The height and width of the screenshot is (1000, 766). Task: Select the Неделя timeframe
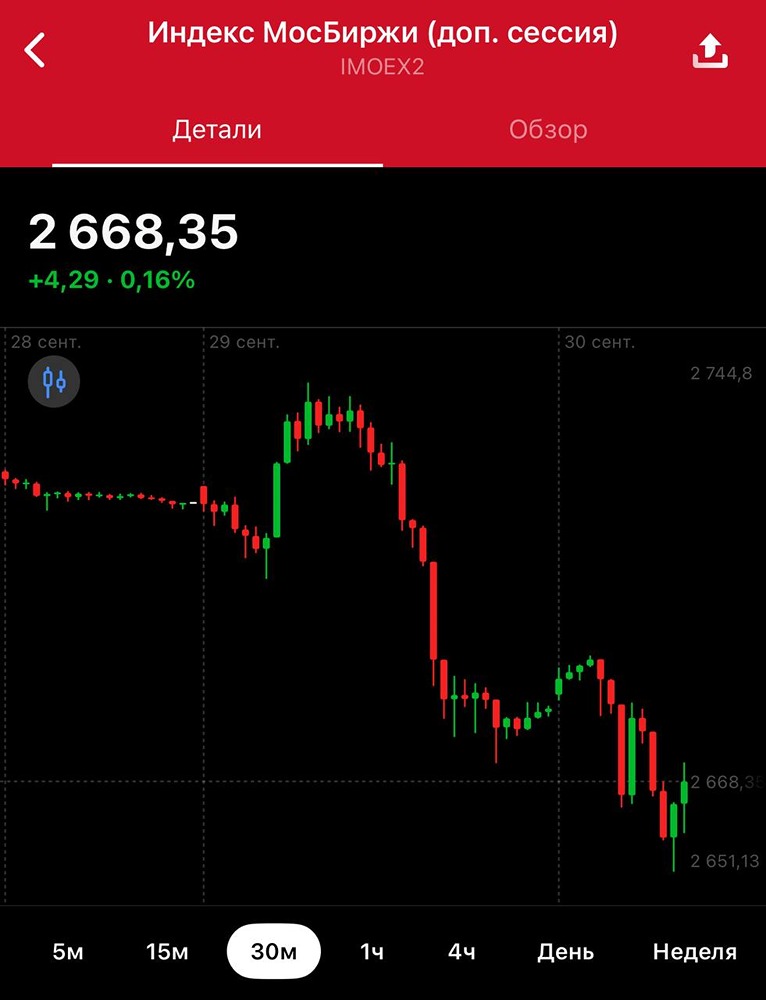tap(694, 951)
